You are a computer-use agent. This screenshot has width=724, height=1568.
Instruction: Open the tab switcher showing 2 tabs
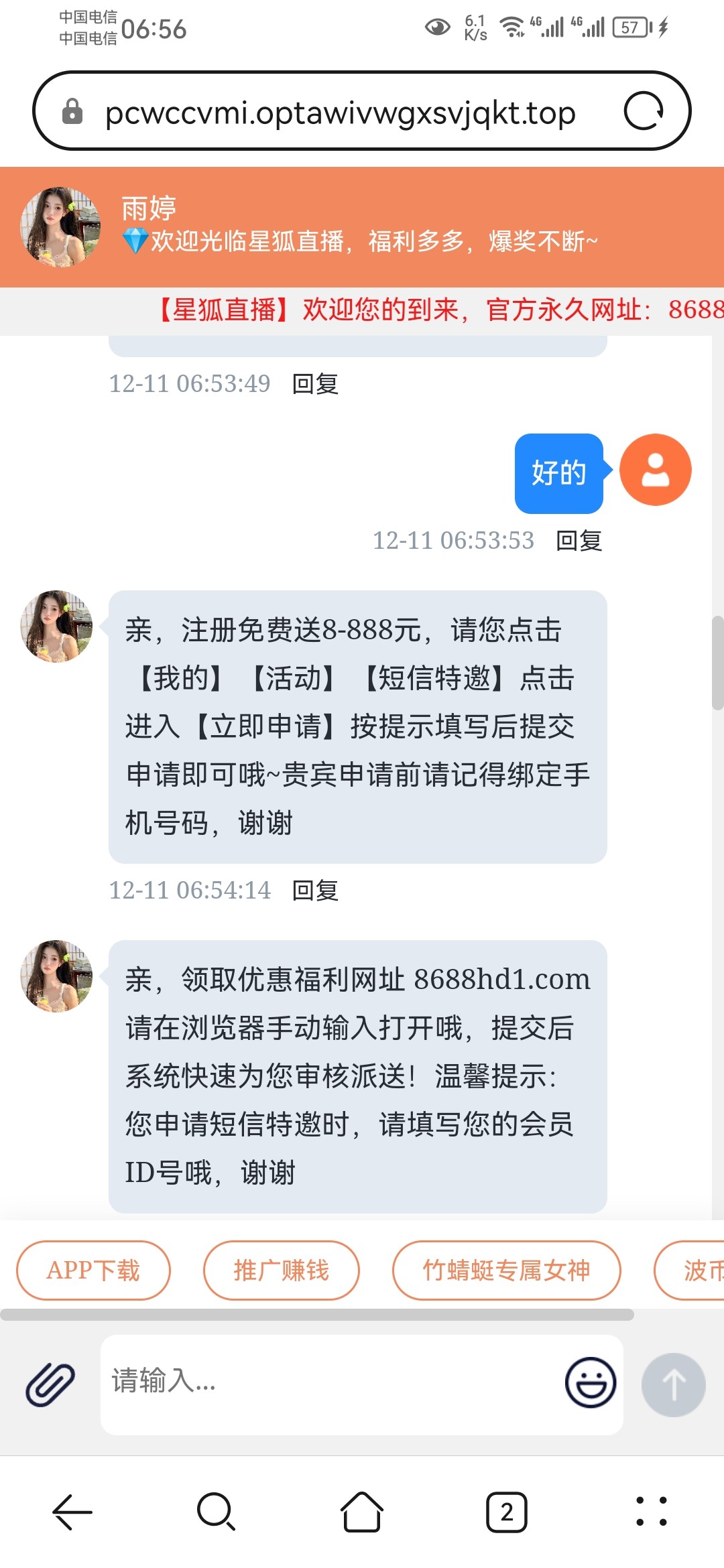pos(507,1512)
